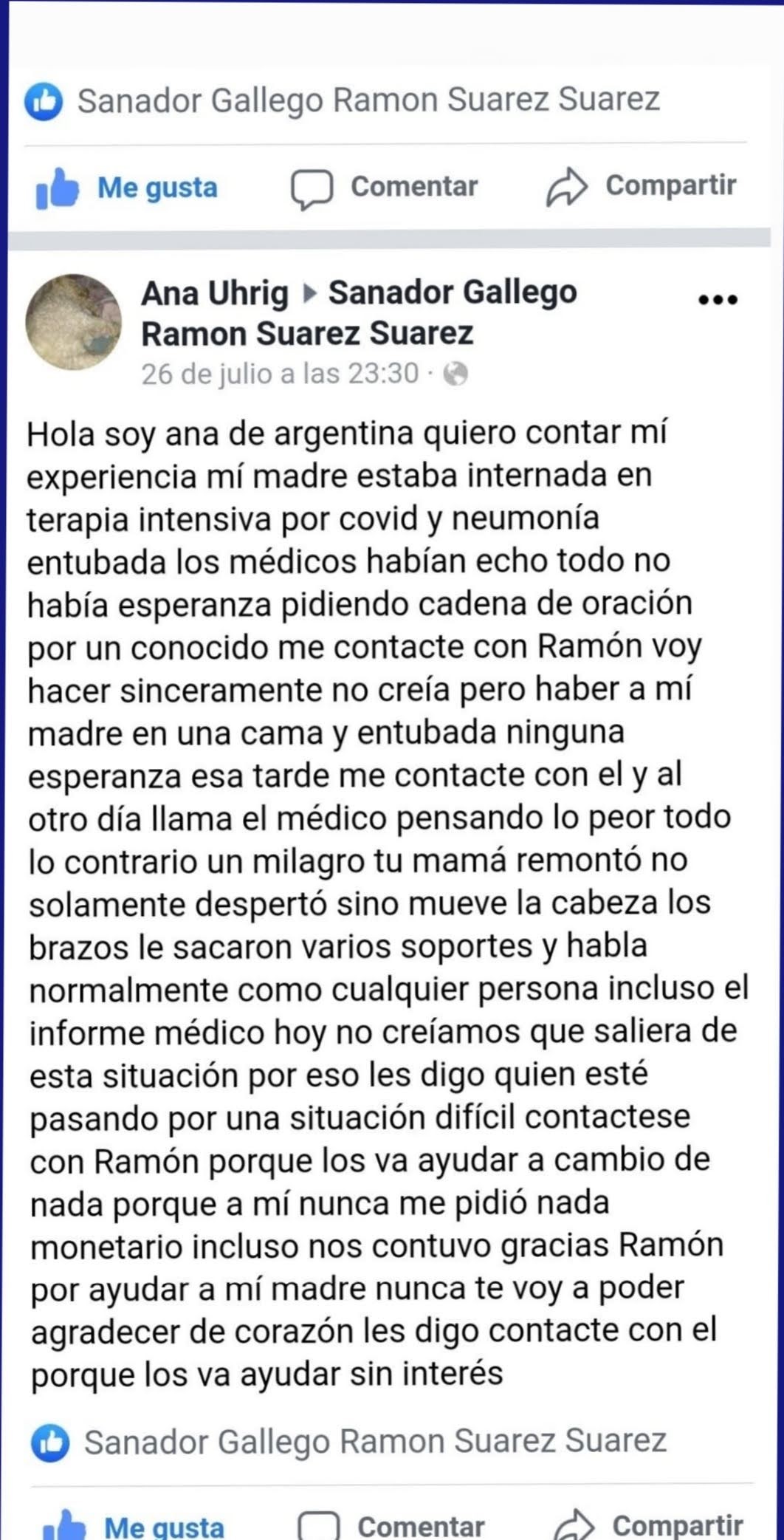Image resolution: width=784 pixels, height=1540 pixels.
Task: Share Ana Uhrig's post
Action: [648, 1525]
